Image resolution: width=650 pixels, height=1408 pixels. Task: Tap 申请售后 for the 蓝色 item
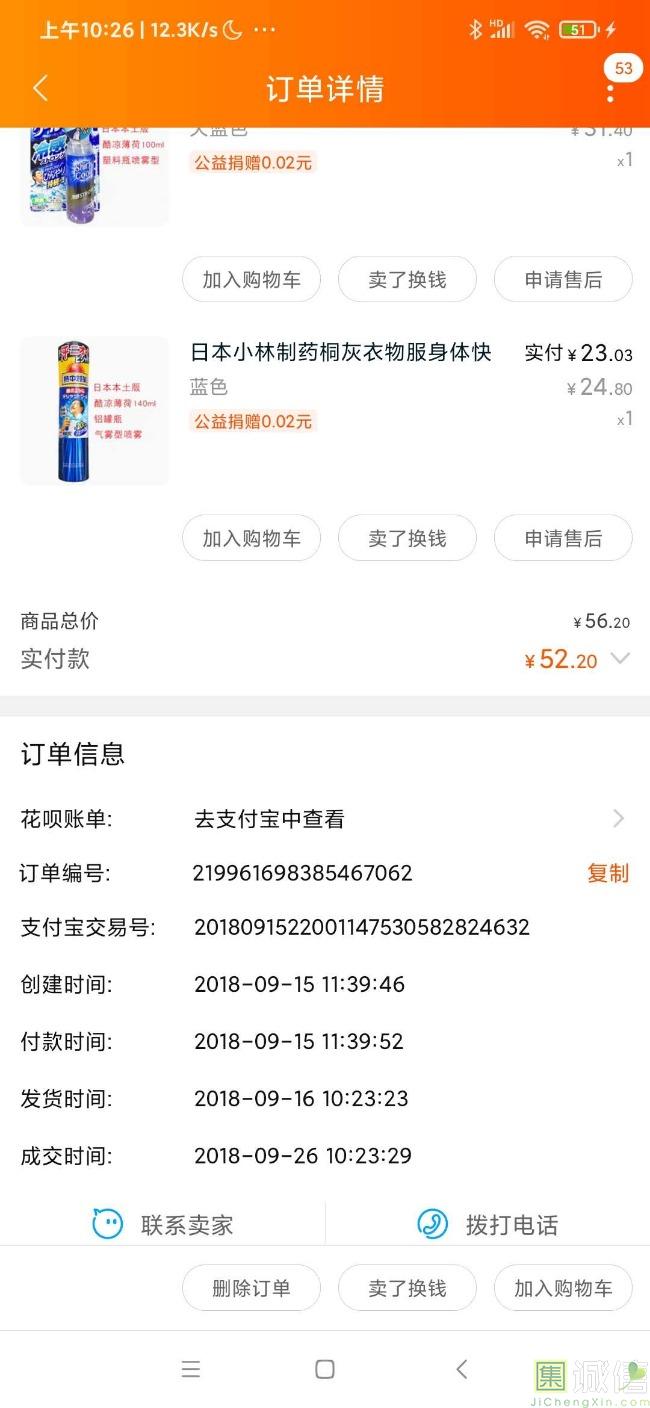563,538
